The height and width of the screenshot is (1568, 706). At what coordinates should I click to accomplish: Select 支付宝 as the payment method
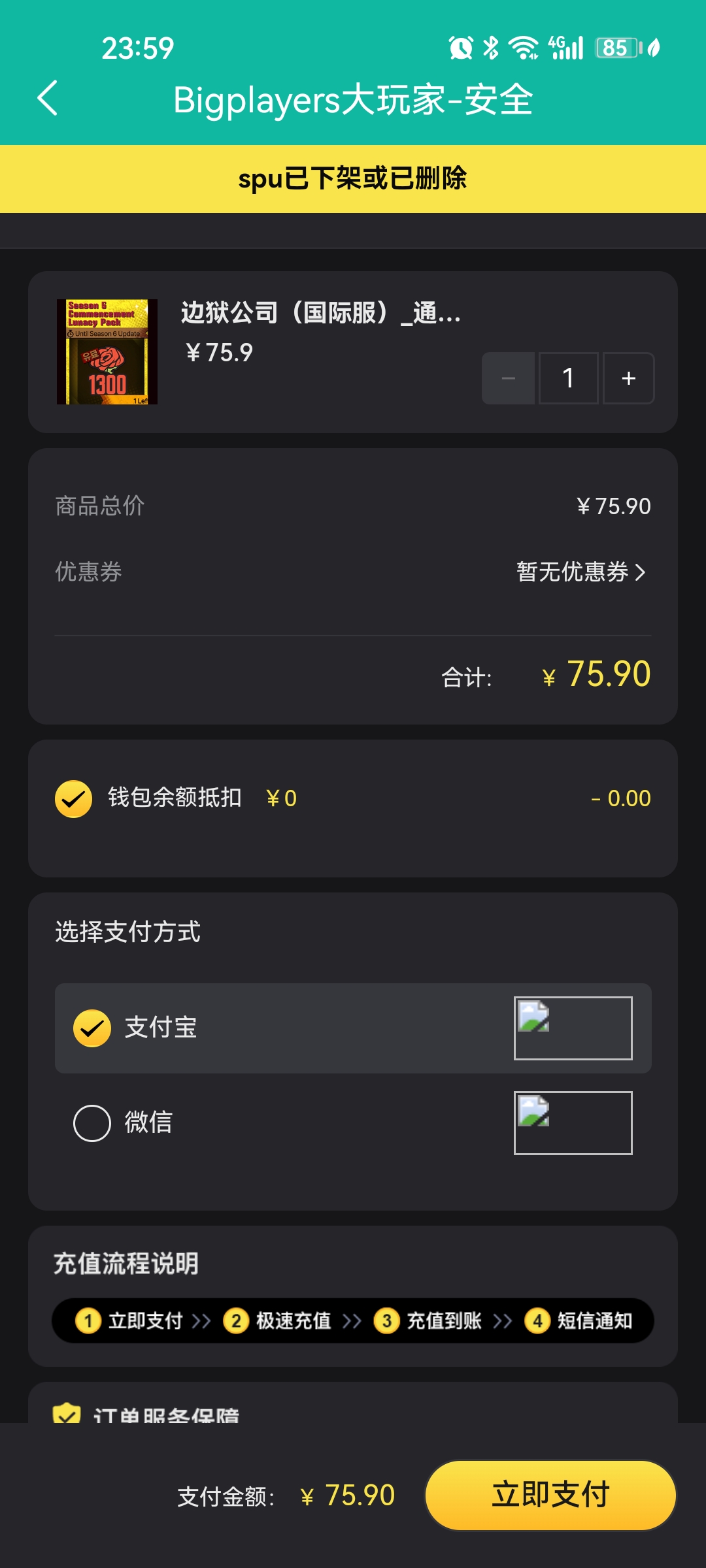(x=353, y=1028)
